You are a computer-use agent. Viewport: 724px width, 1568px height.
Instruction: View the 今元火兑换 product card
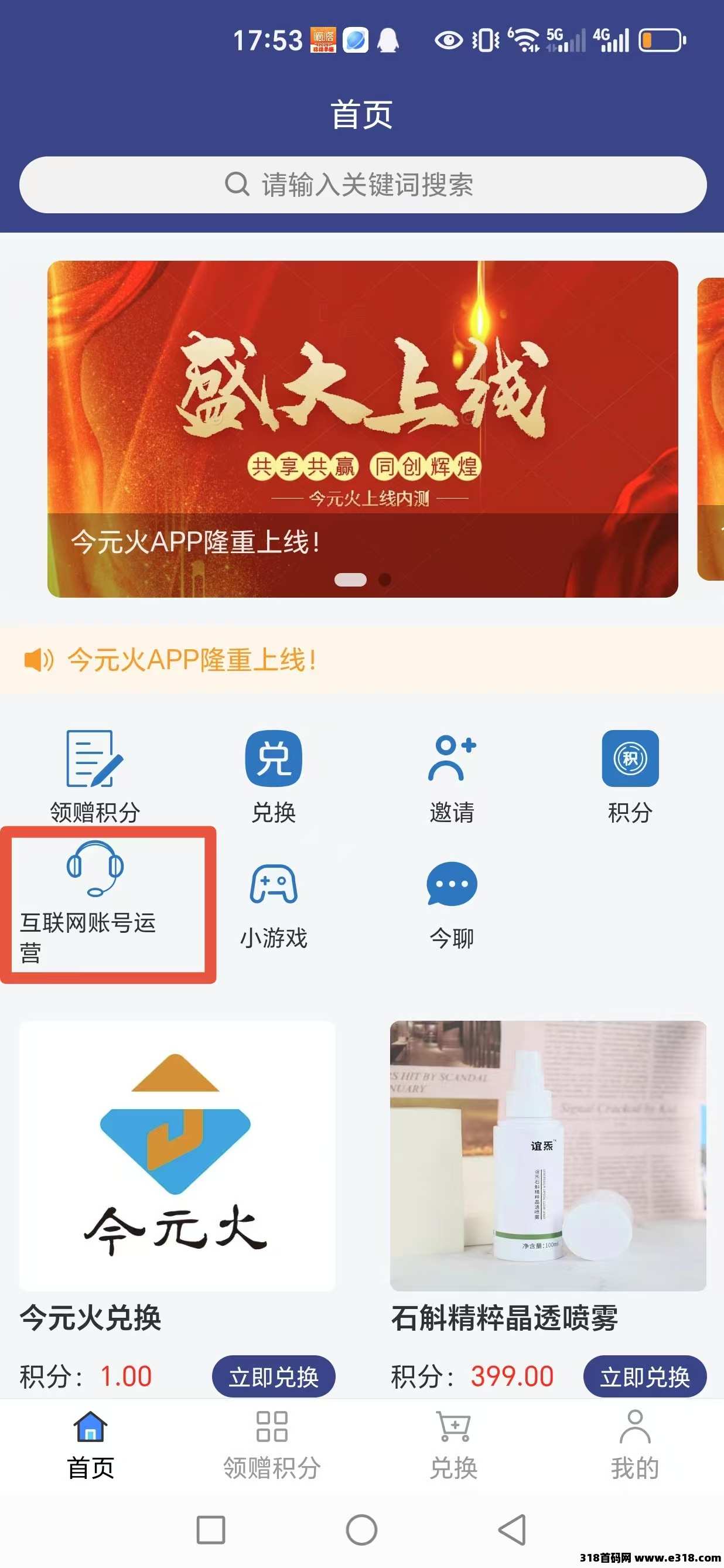pos(177,1157)
